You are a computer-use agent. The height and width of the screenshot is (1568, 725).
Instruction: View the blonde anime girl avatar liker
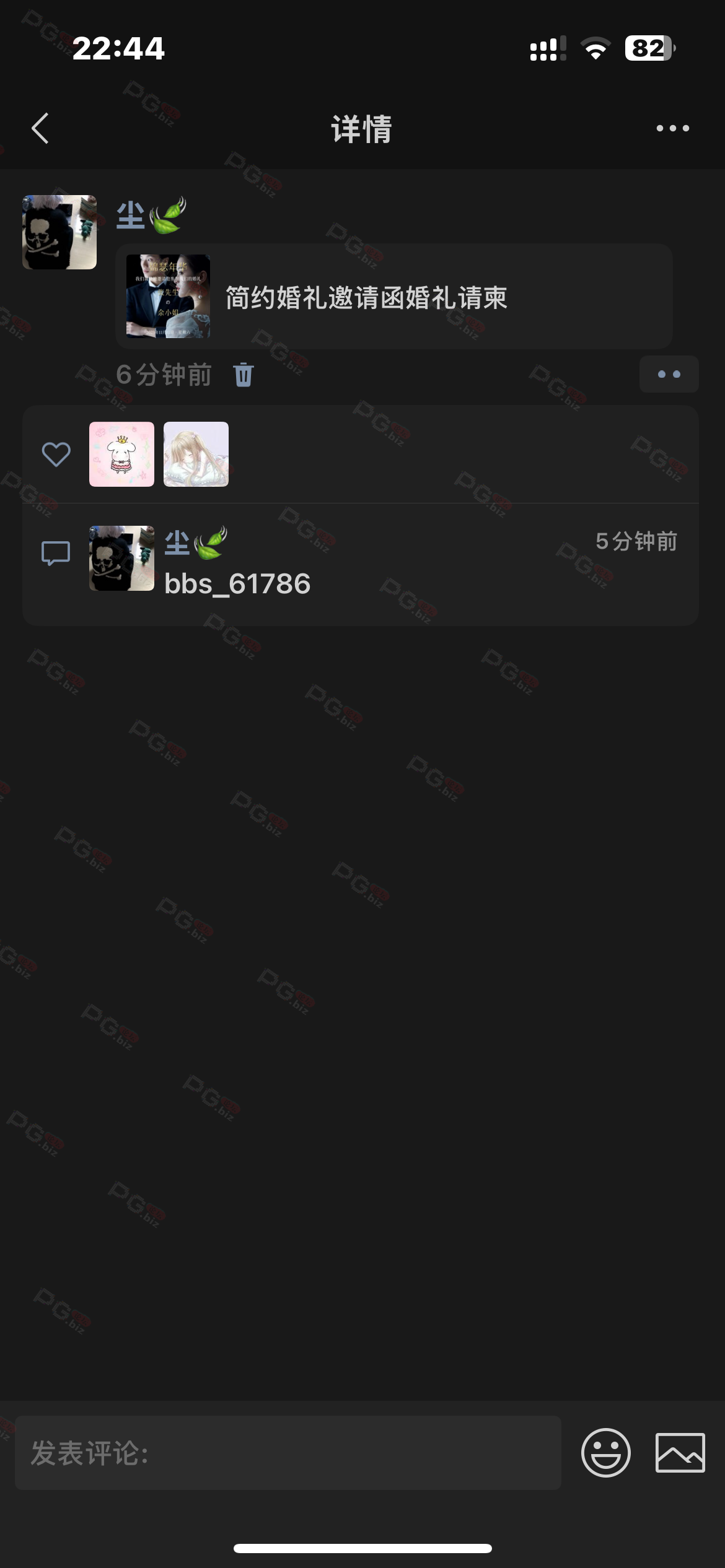[x=196, y=454]
